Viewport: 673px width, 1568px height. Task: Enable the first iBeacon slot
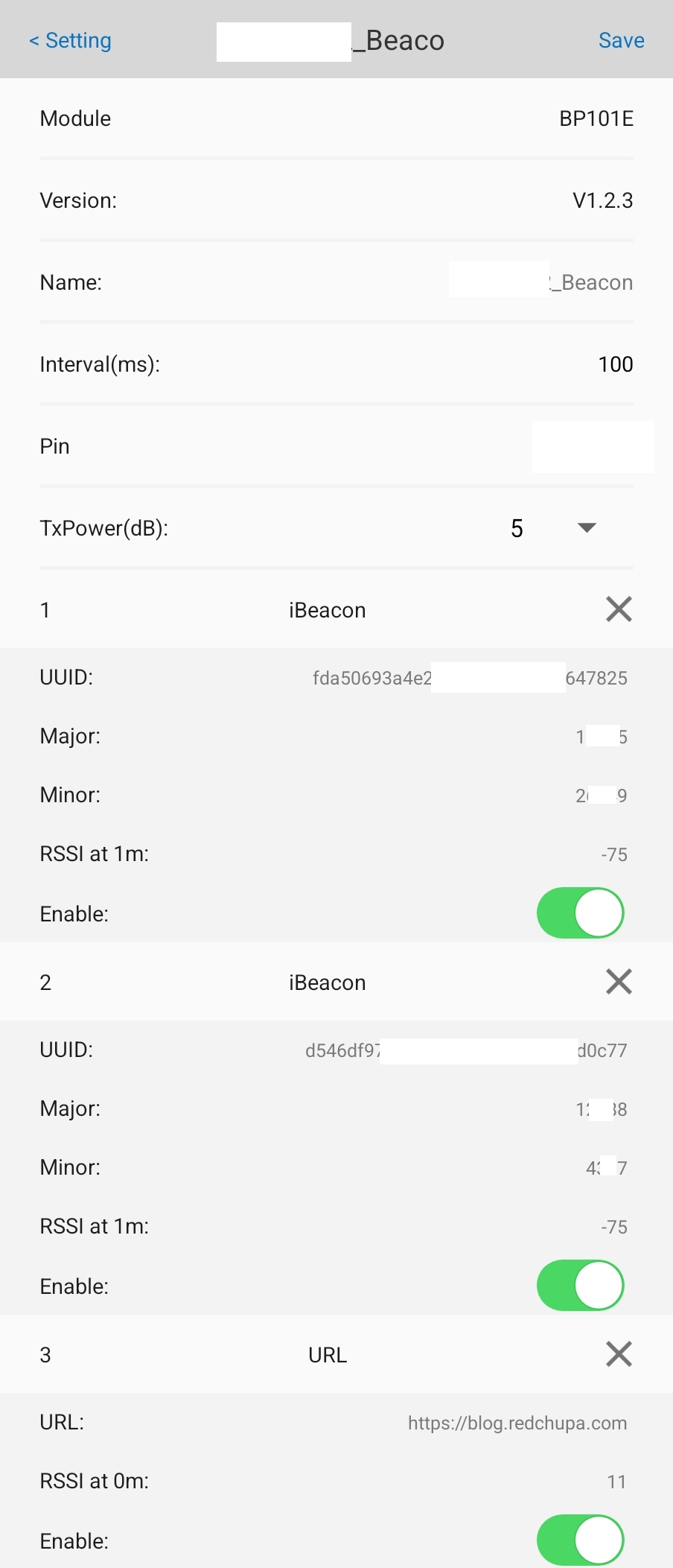[x=580, y=912]
